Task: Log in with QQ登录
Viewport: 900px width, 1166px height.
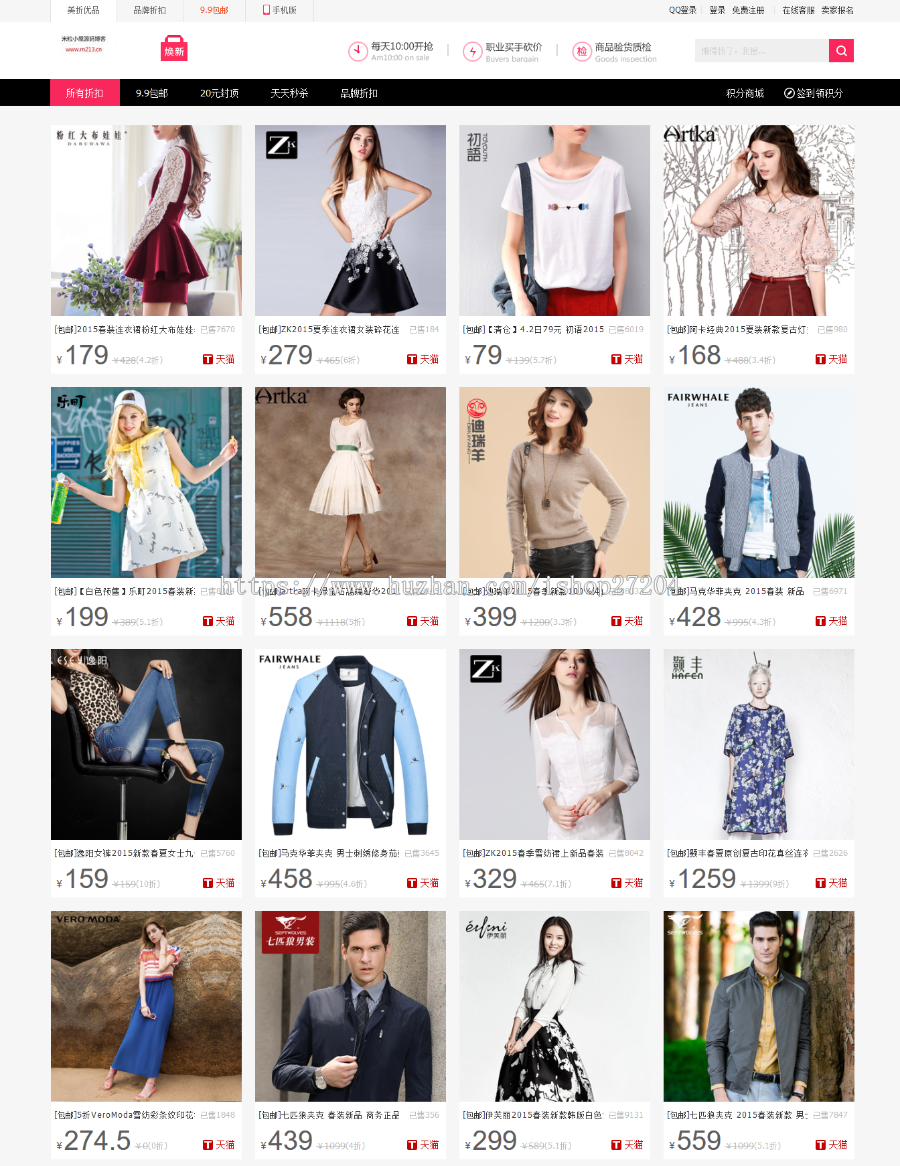Action: pyautogui.click(x=682, y=10)
